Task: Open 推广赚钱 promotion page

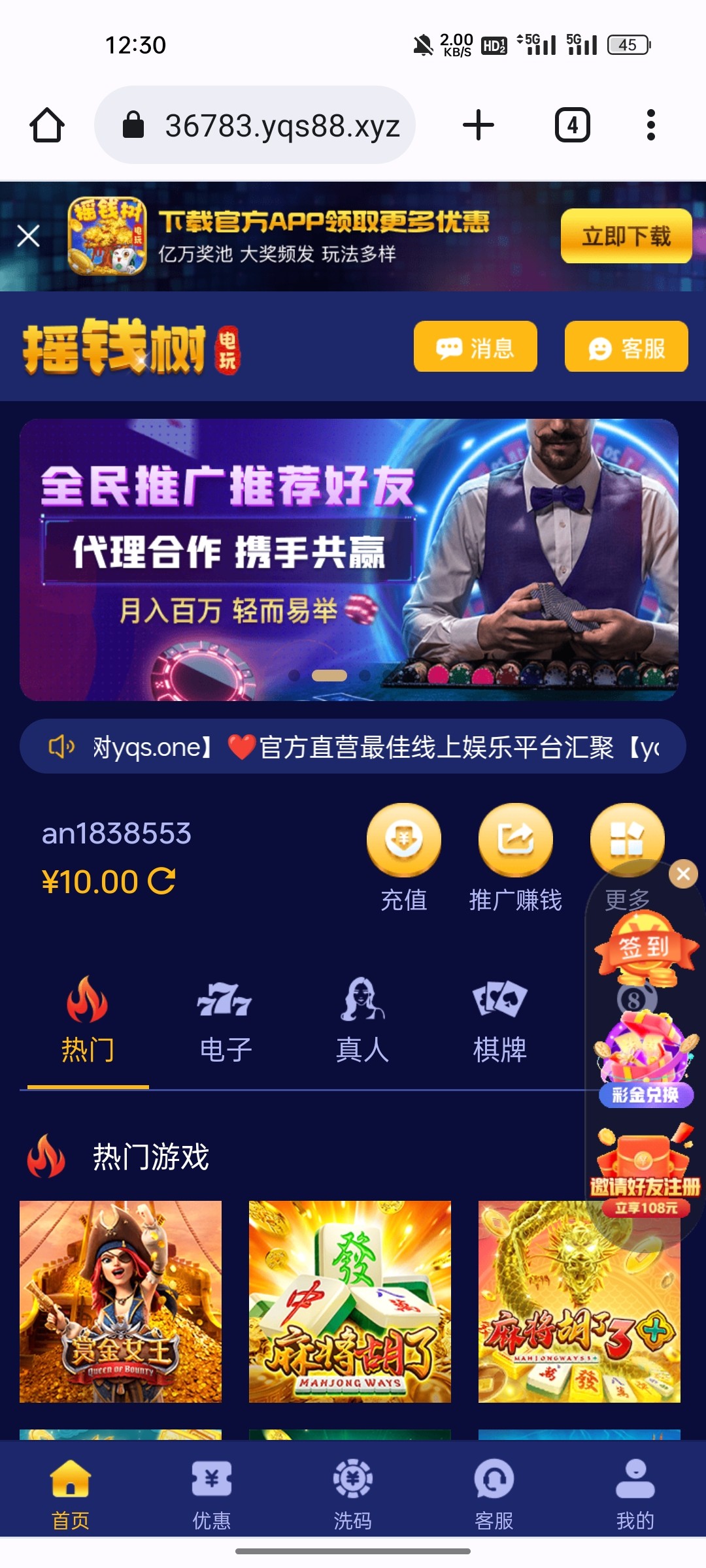Action: pos(515,856)
